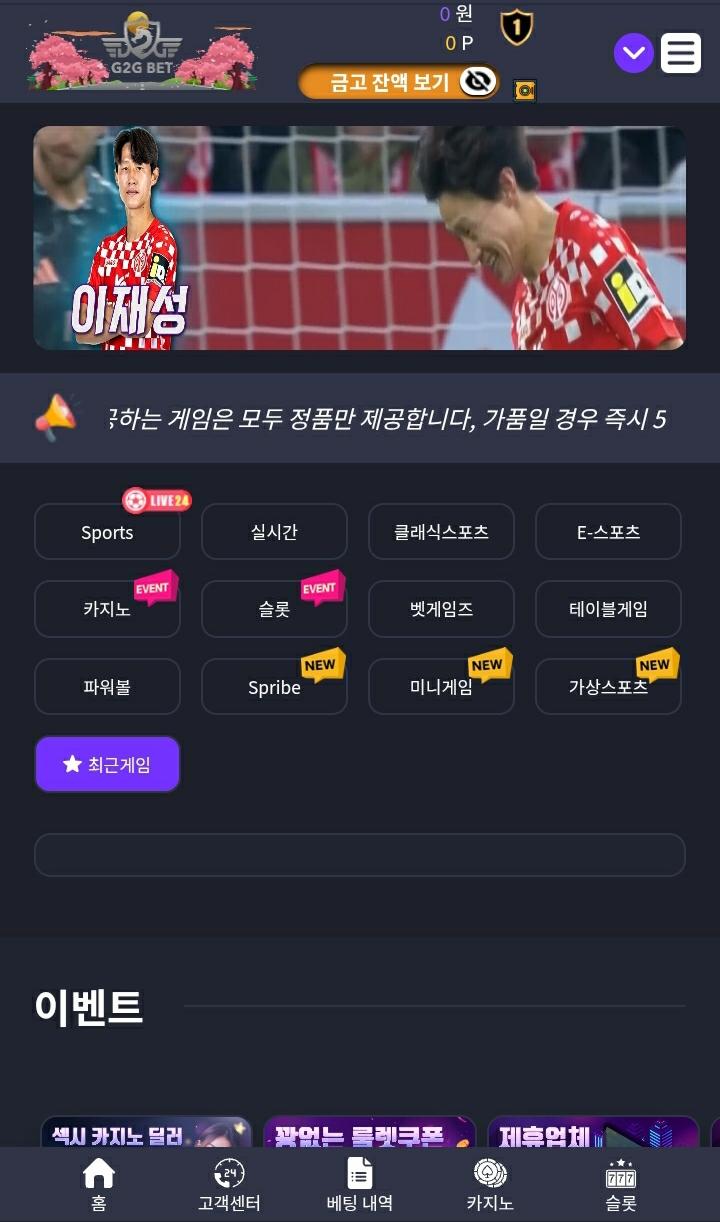Show 최근게임 recent games

coord(107,765)
